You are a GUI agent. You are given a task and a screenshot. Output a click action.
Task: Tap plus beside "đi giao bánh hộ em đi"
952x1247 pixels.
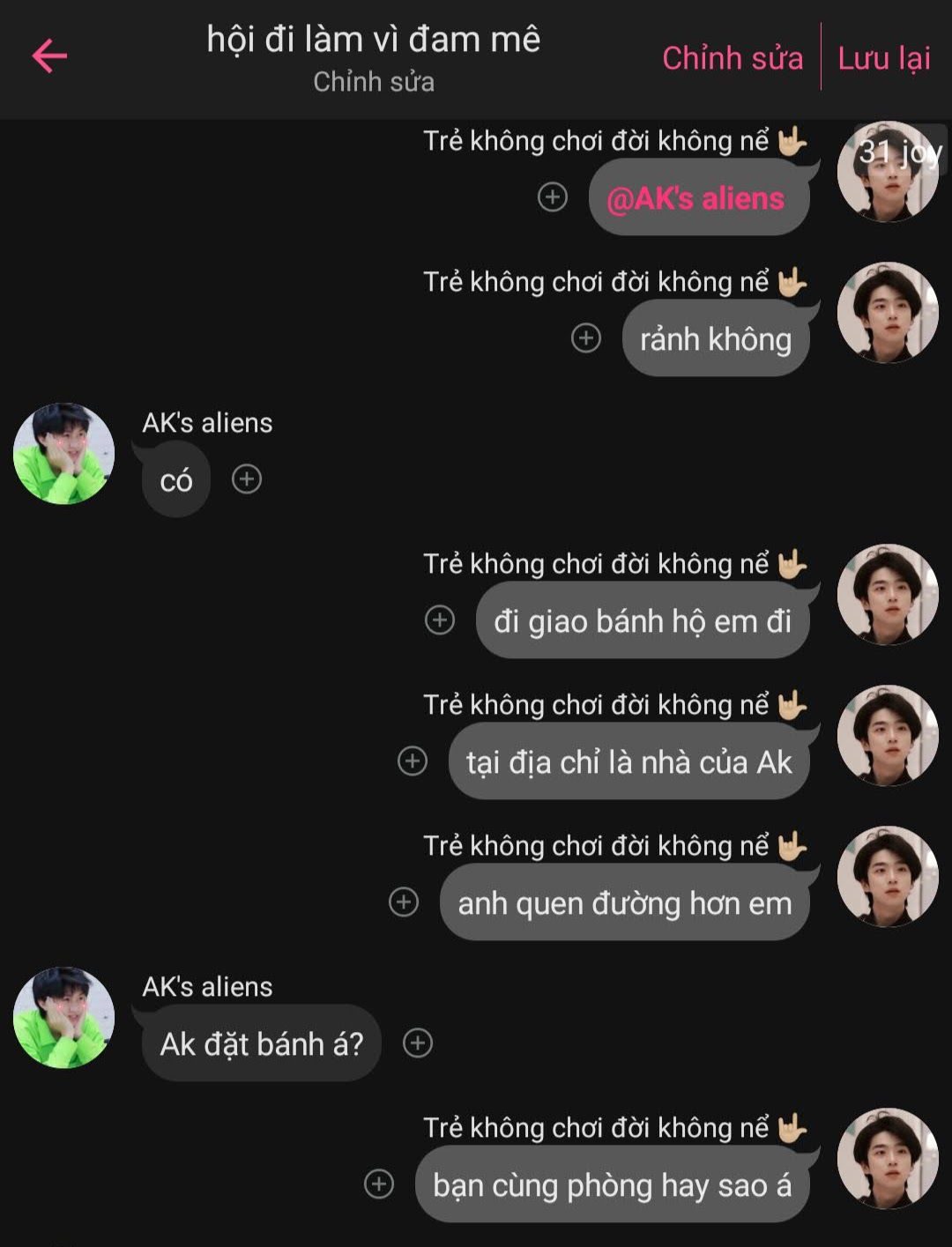point(440,620)
